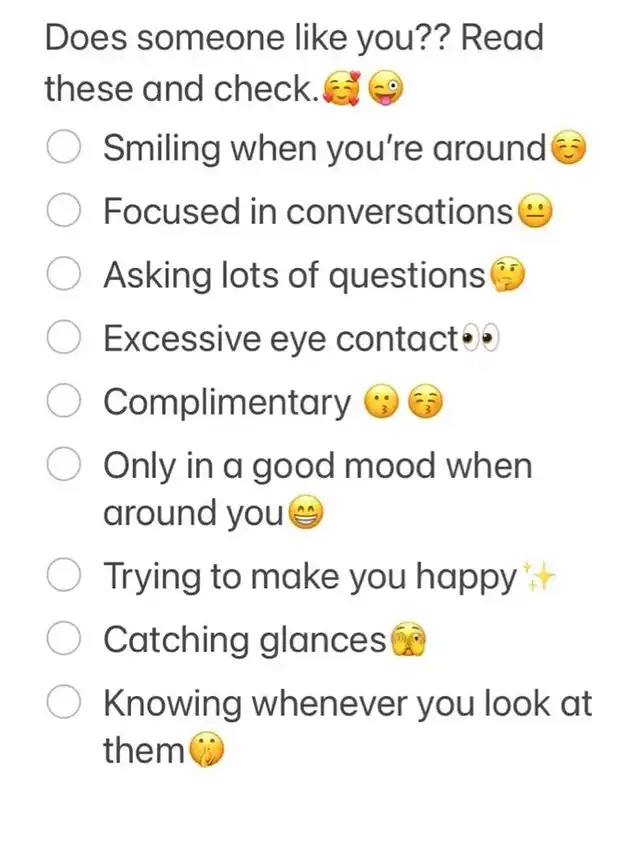Check Only in a good mood item
The image size is (640, 854).
point(64,467)
